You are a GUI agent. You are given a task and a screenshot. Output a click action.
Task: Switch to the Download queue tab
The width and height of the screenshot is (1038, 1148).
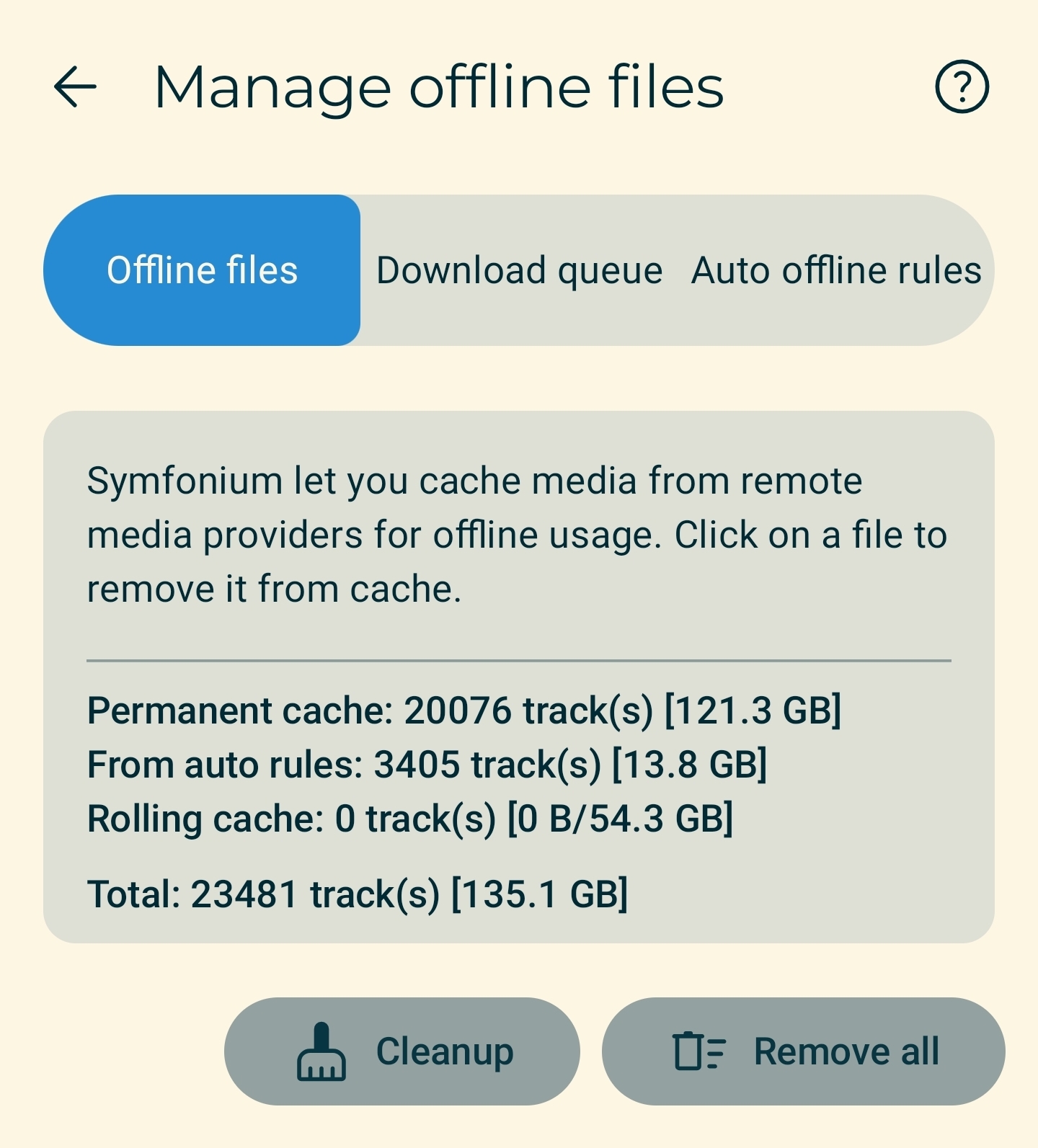(x=519, y=270)
